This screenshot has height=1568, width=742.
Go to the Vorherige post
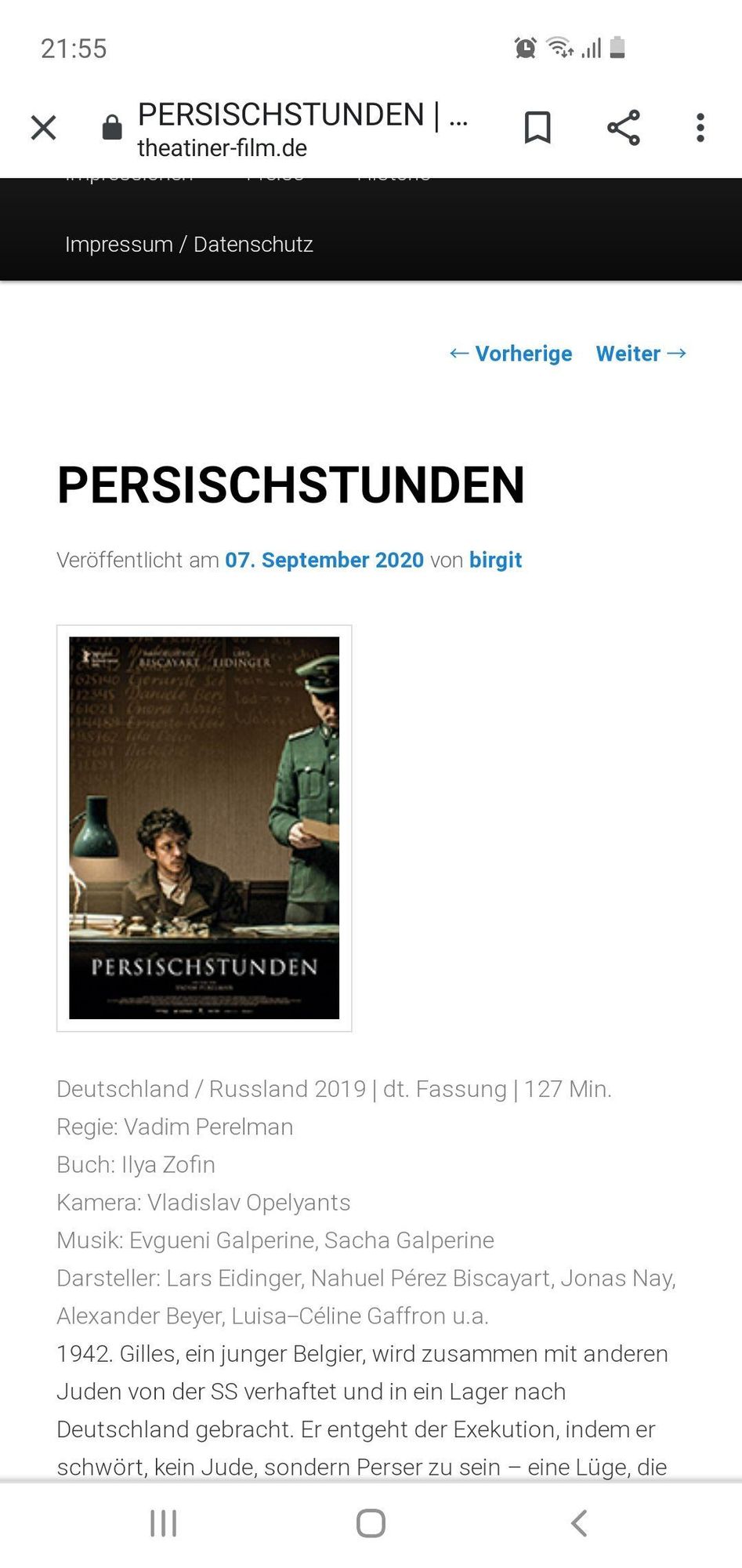pos(511,354)
